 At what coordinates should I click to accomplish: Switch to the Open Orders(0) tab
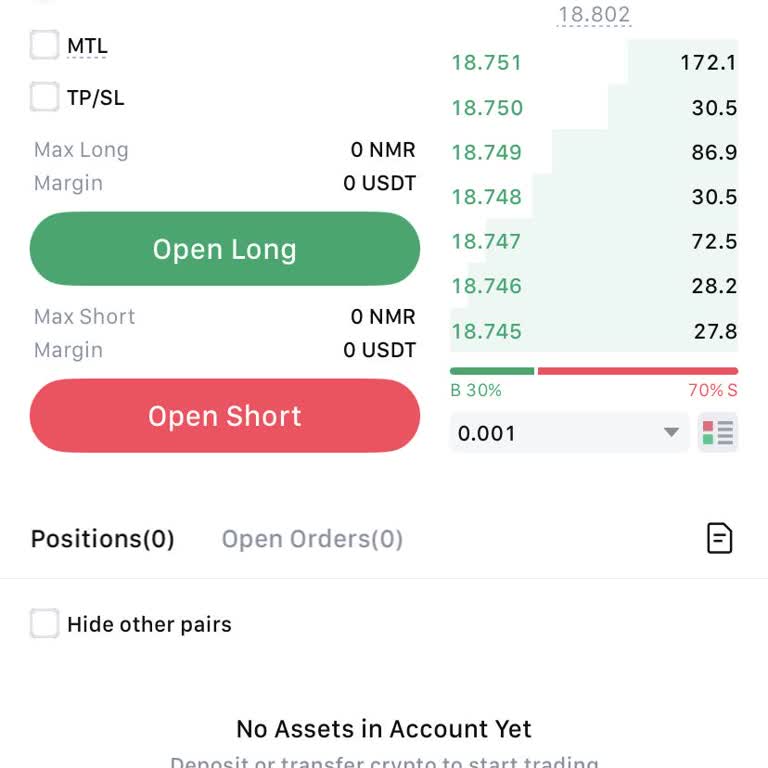tap(312, 539)
